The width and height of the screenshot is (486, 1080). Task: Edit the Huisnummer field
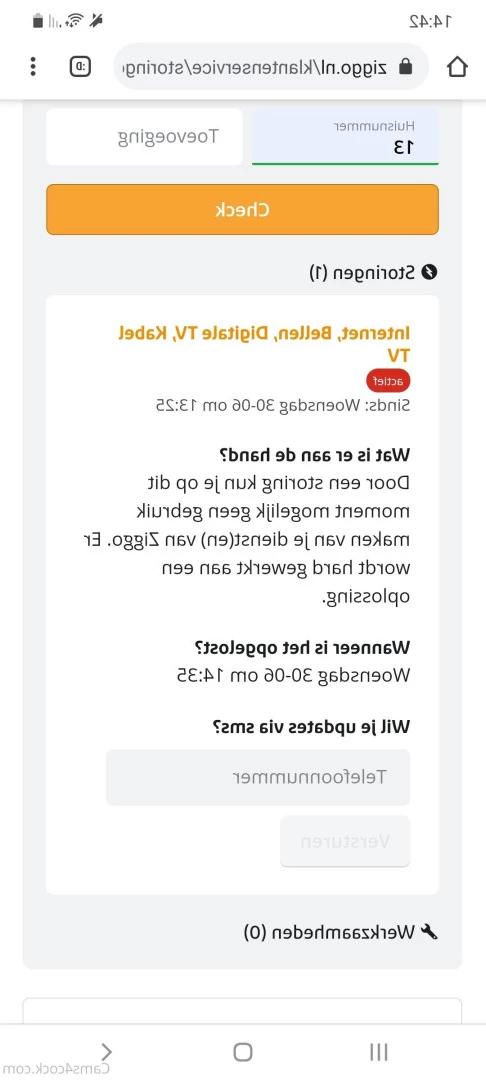click(346, 136)
